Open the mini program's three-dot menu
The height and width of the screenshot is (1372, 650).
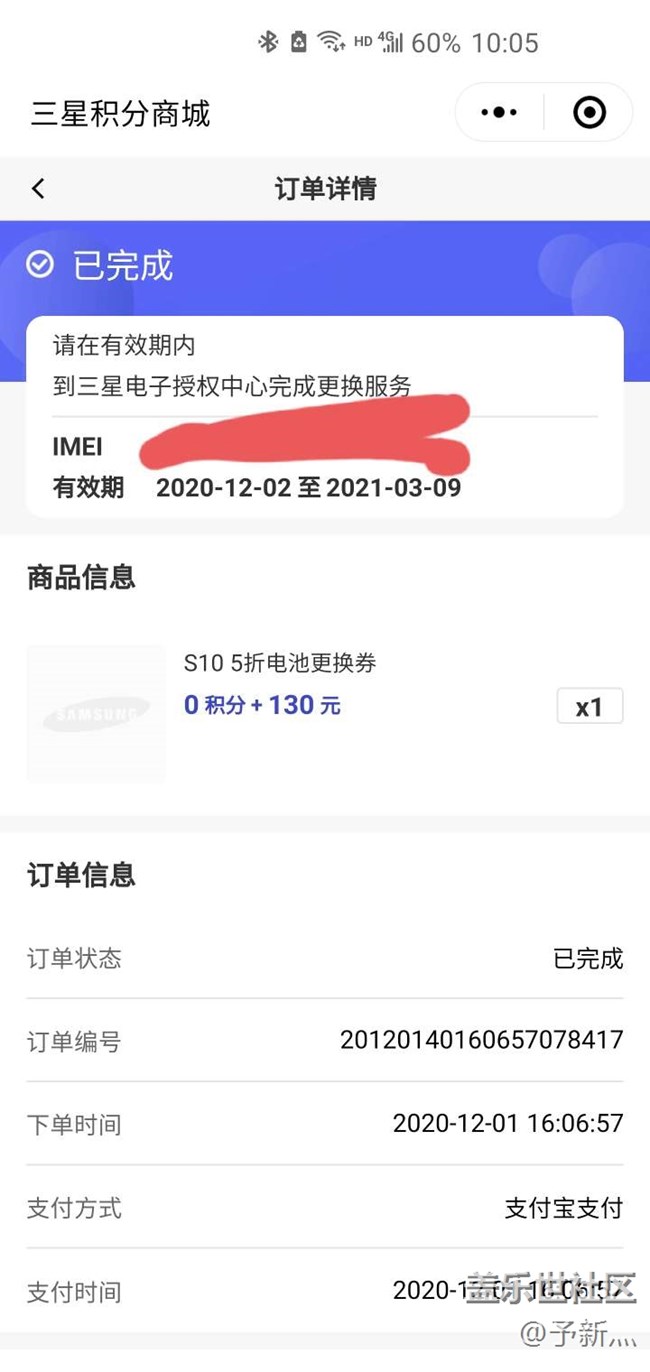tap(499, 113)
